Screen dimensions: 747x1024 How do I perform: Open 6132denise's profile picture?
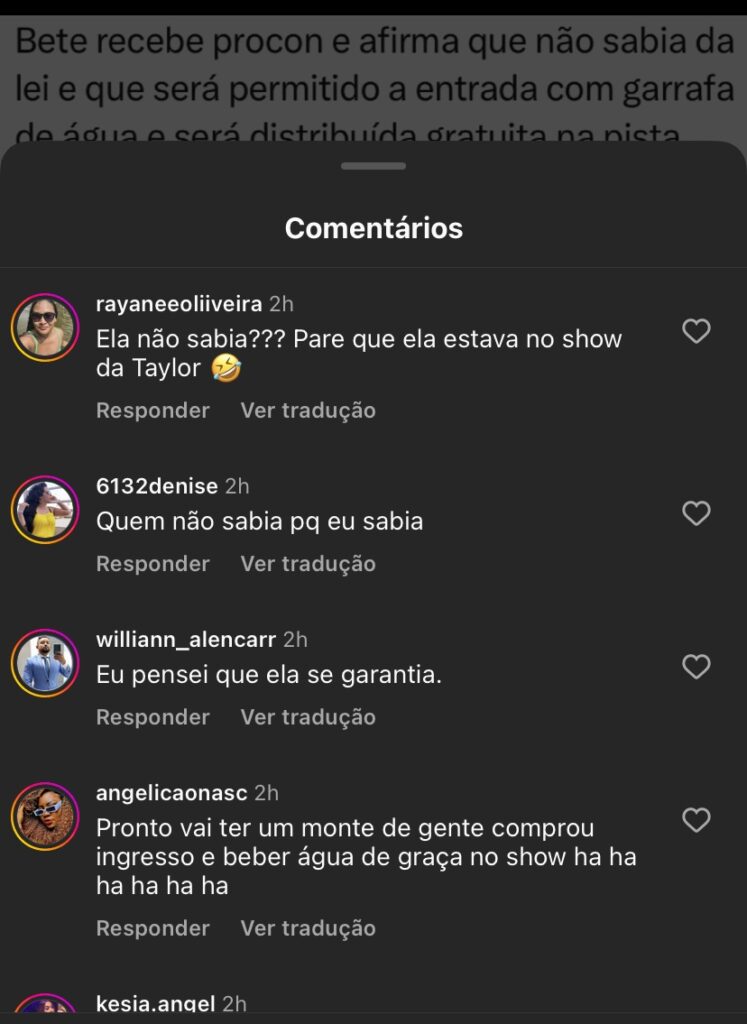tap(45, 510)
